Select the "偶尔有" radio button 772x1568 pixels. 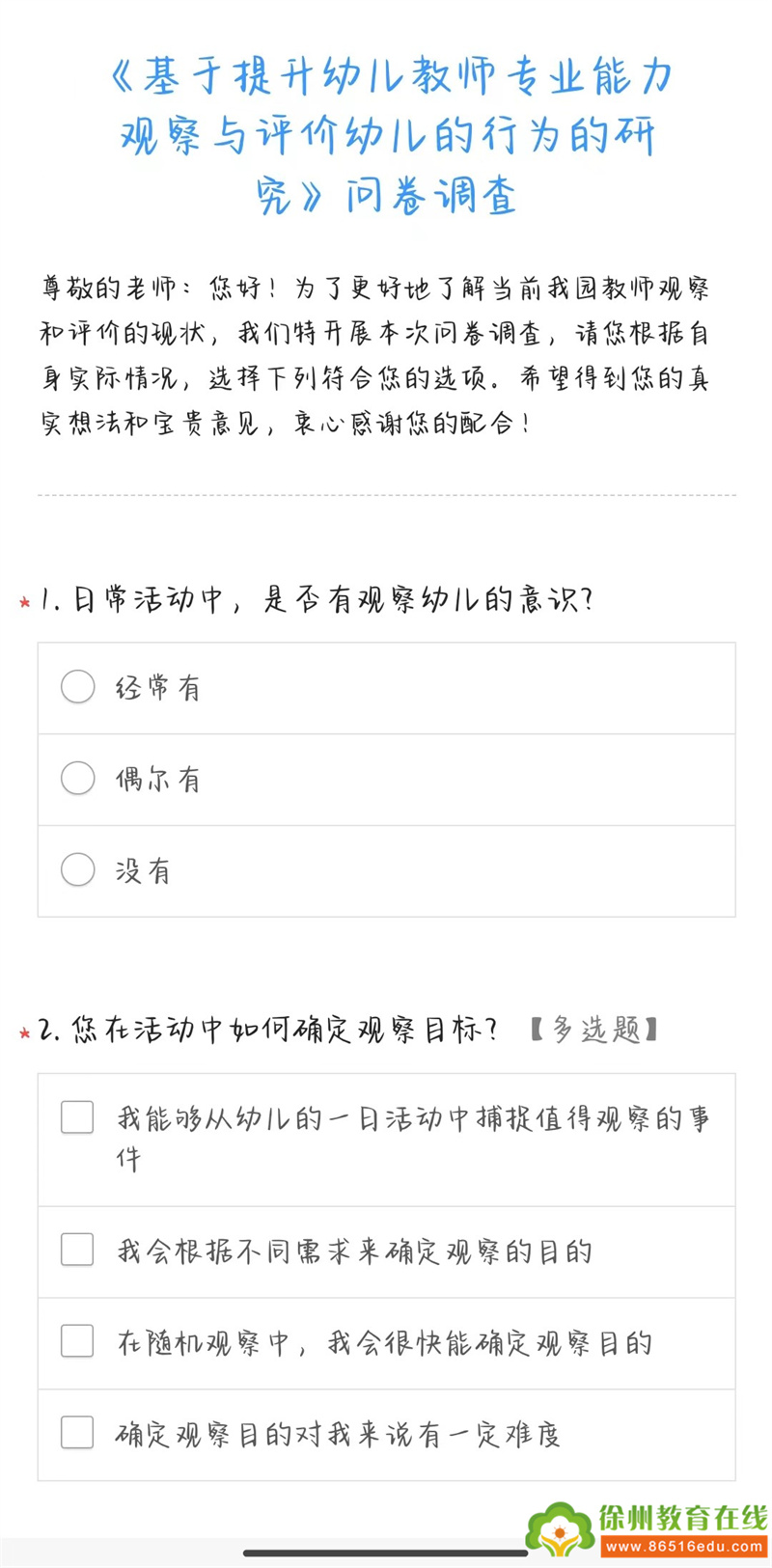click(77, 778)
